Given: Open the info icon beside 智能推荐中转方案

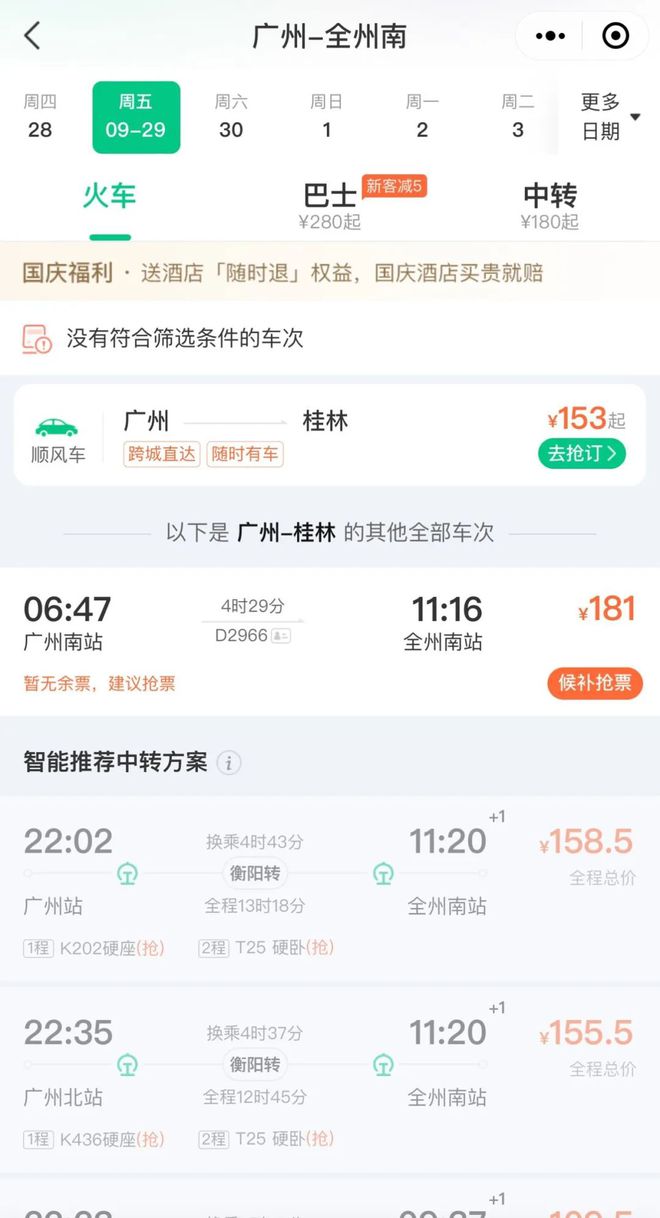Looking at the screenshot, I should click(229, 763).
